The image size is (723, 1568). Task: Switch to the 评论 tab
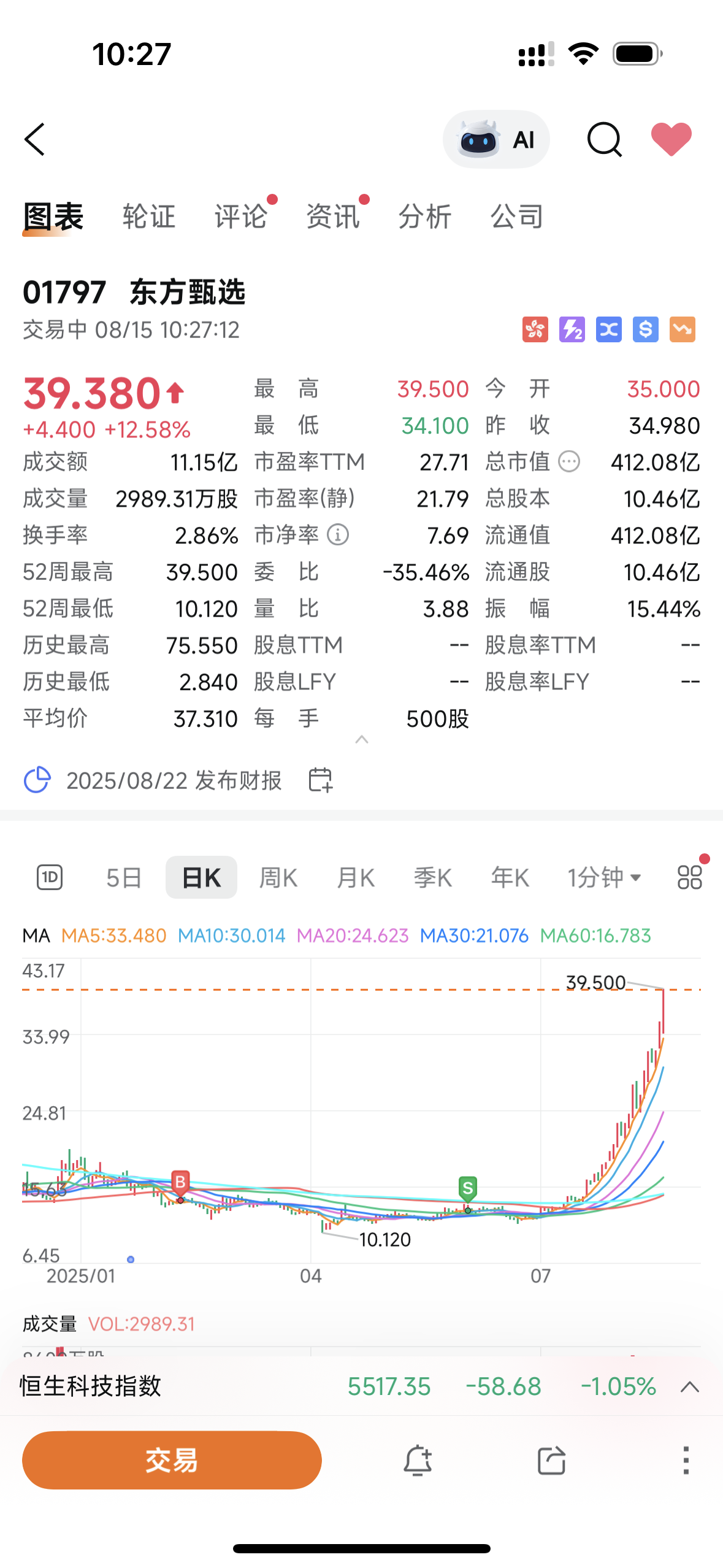(x=240, y=217)
